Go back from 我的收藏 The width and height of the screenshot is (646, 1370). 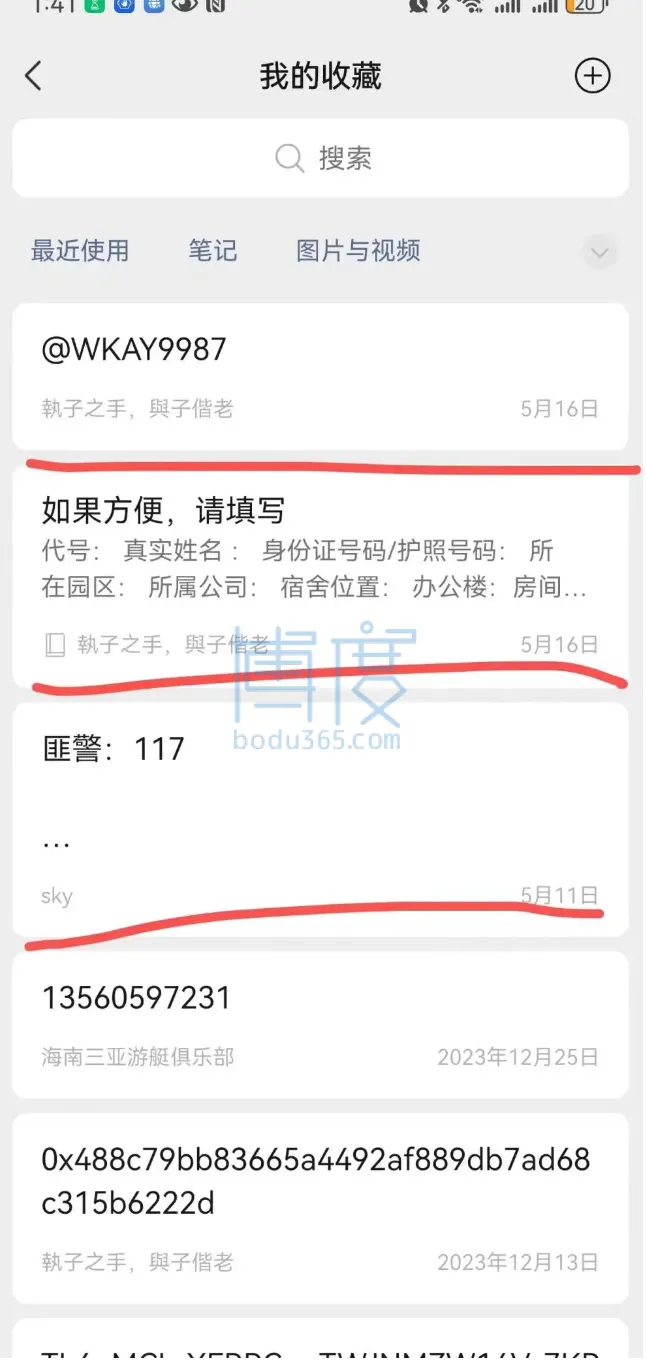[34, 76]
